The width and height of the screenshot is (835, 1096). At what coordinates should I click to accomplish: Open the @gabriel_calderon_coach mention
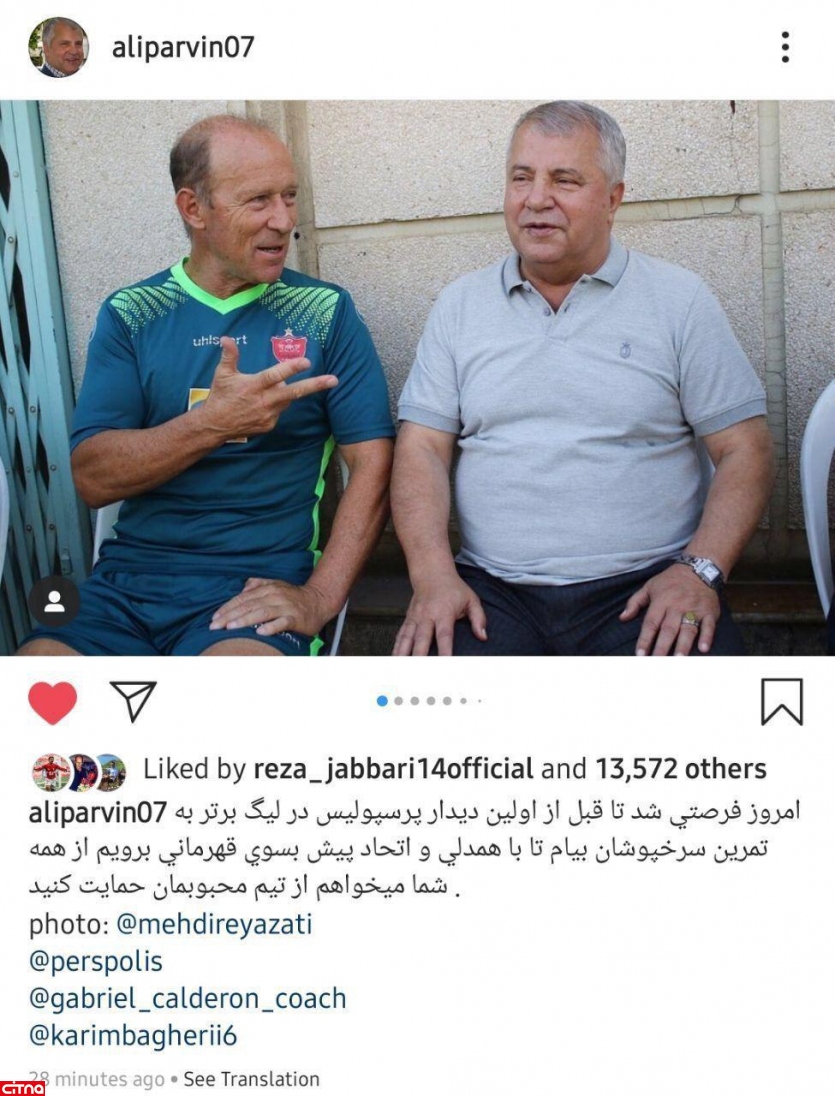point(187,998)
